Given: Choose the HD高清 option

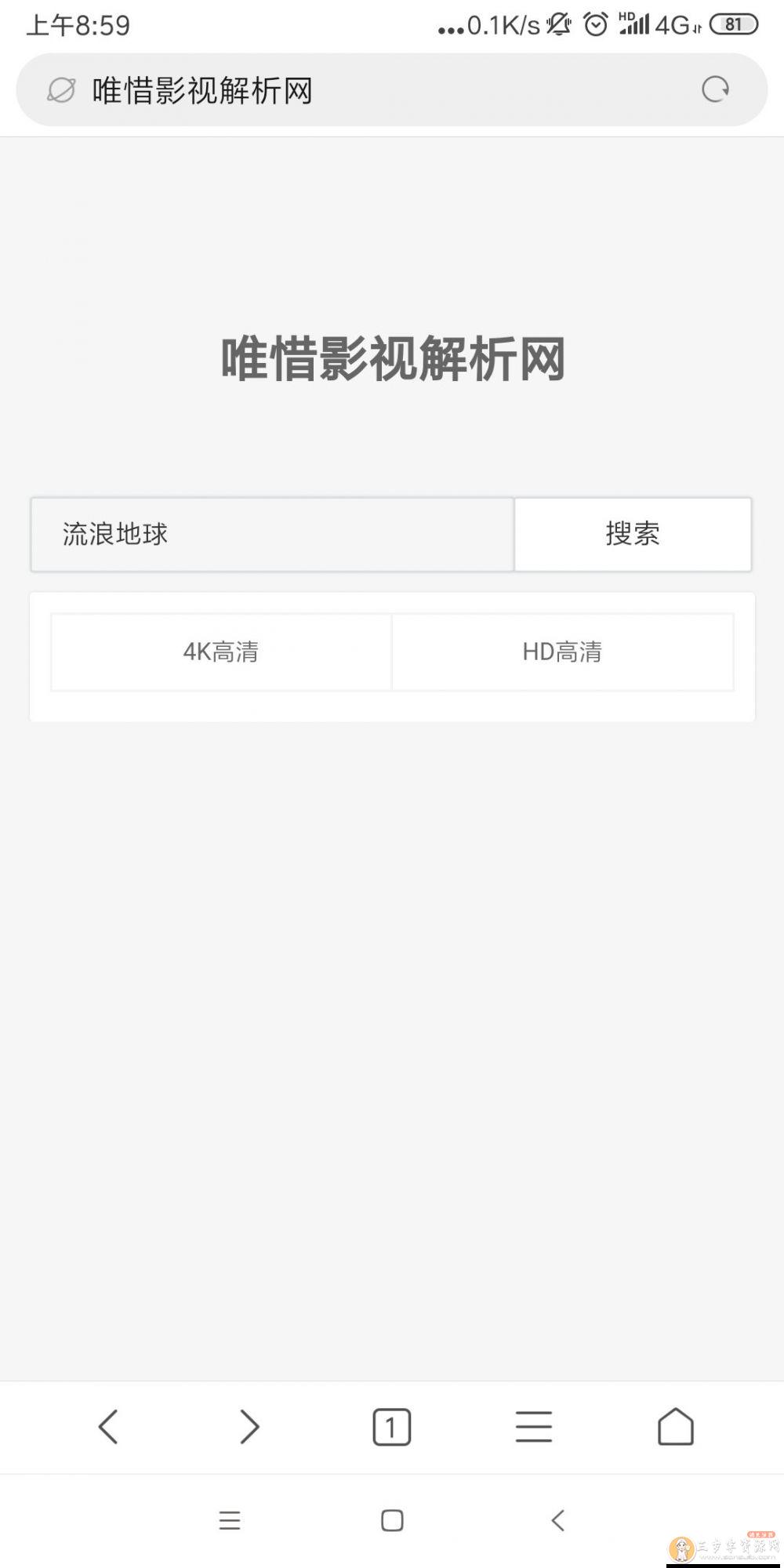Looking at the screenshot, I should 562,652.
